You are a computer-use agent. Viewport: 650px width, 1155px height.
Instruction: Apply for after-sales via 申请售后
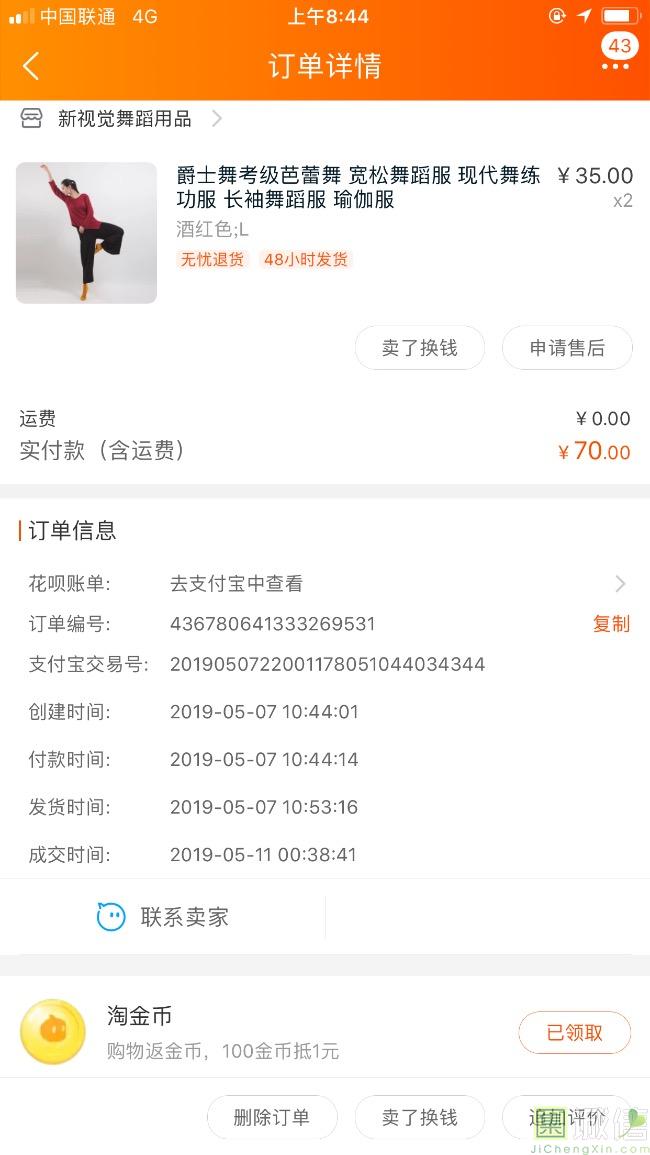567,348
